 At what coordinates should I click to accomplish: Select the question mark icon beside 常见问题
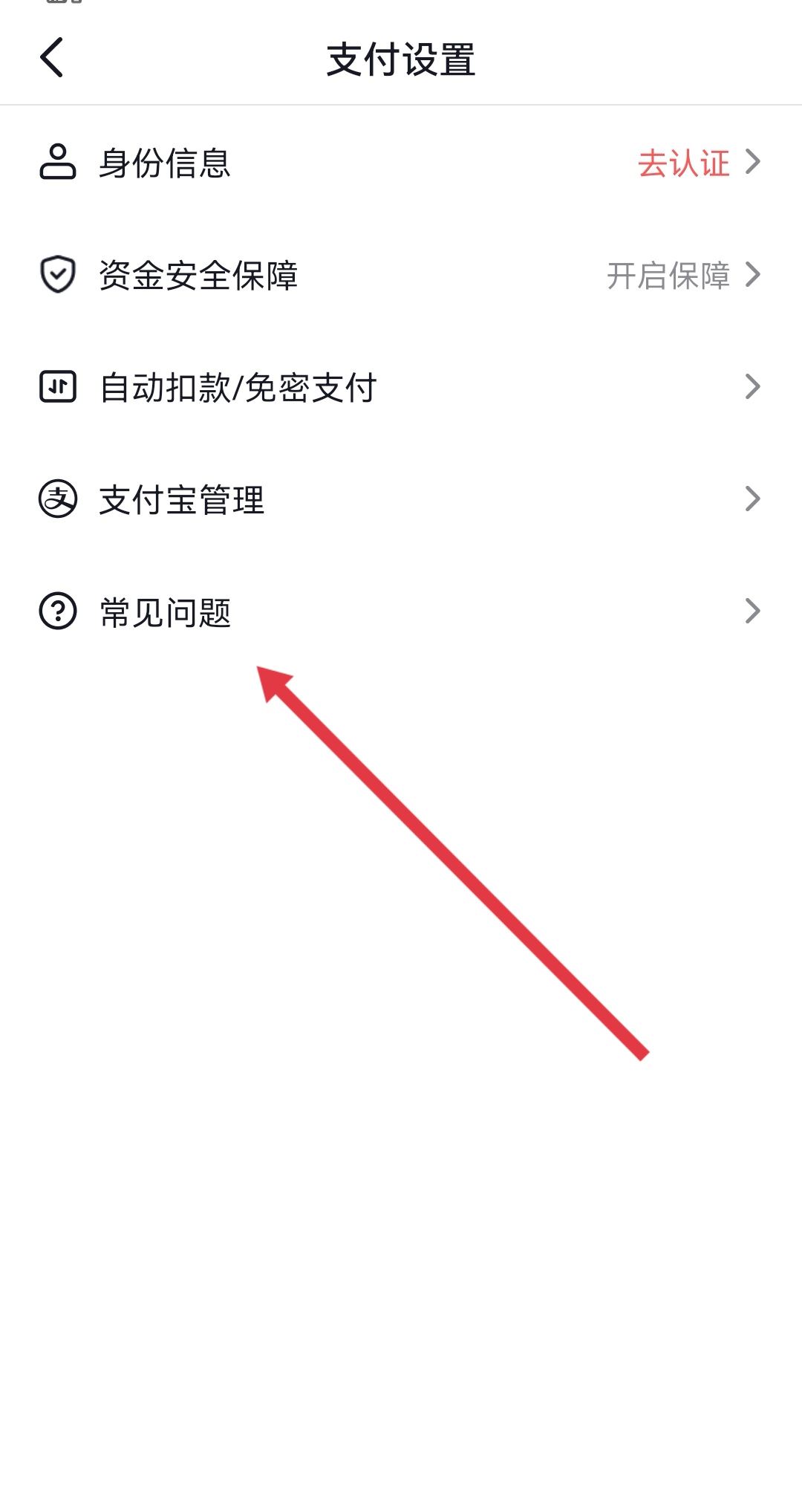pos(58,611)
